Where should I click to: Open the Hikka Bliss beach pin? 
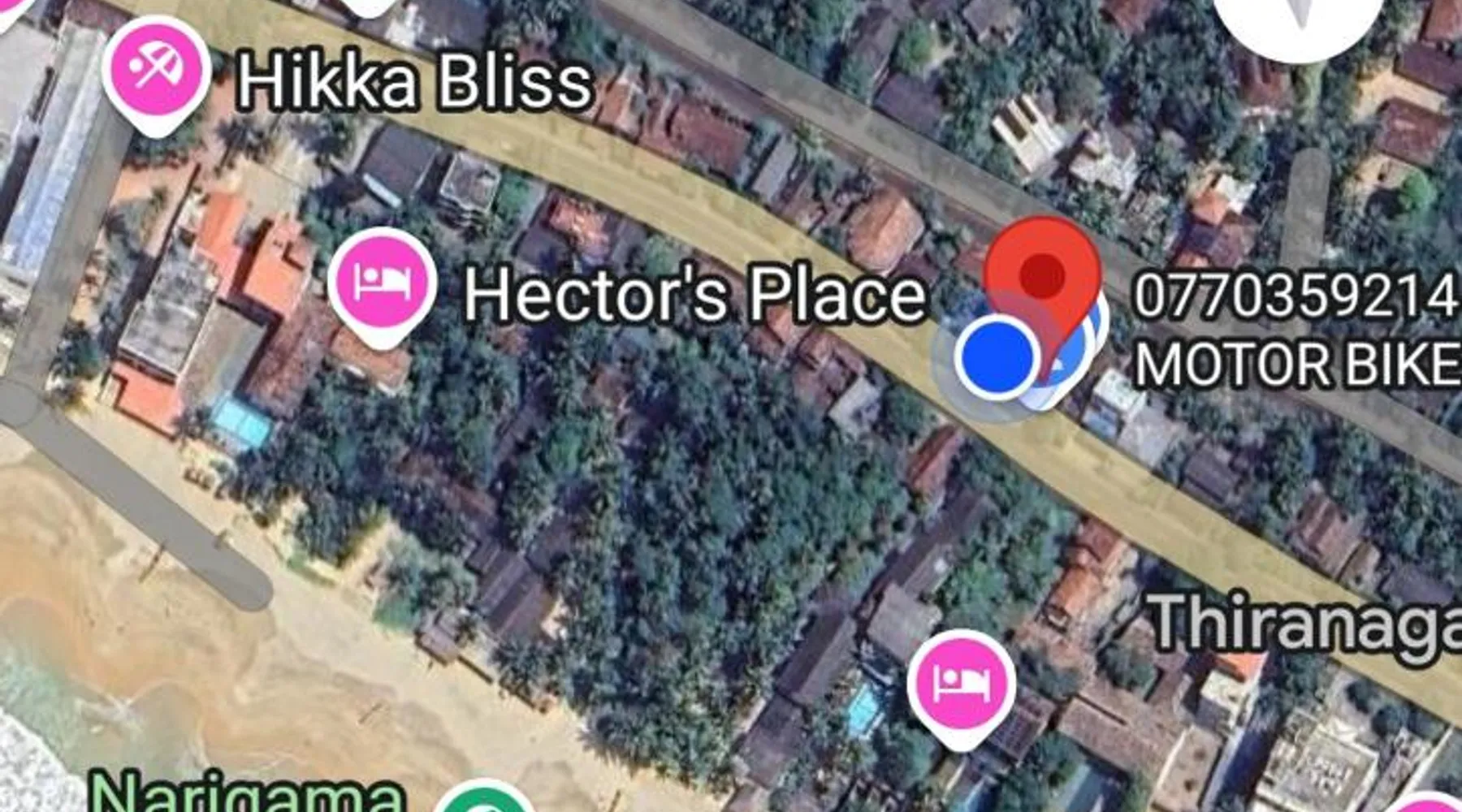156,71
